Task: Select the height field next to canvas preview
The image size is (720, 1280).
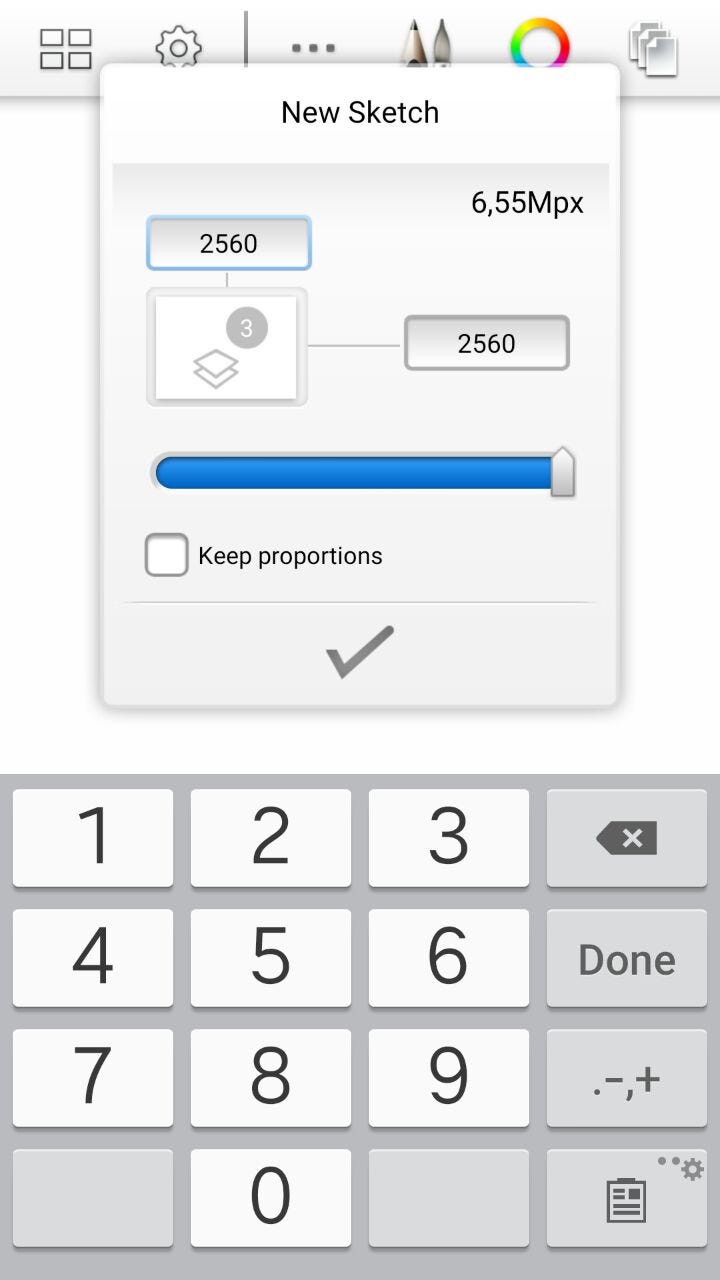Action: [487, 343]
